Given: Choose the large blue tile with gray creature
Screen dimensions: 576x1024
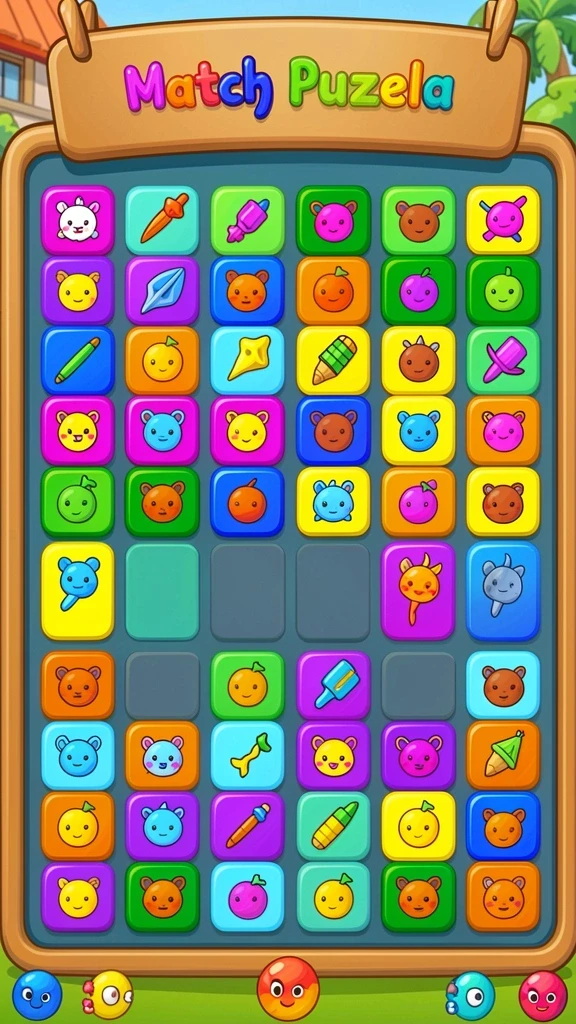Looking at the screenshot, I should [x=503, y=591].
